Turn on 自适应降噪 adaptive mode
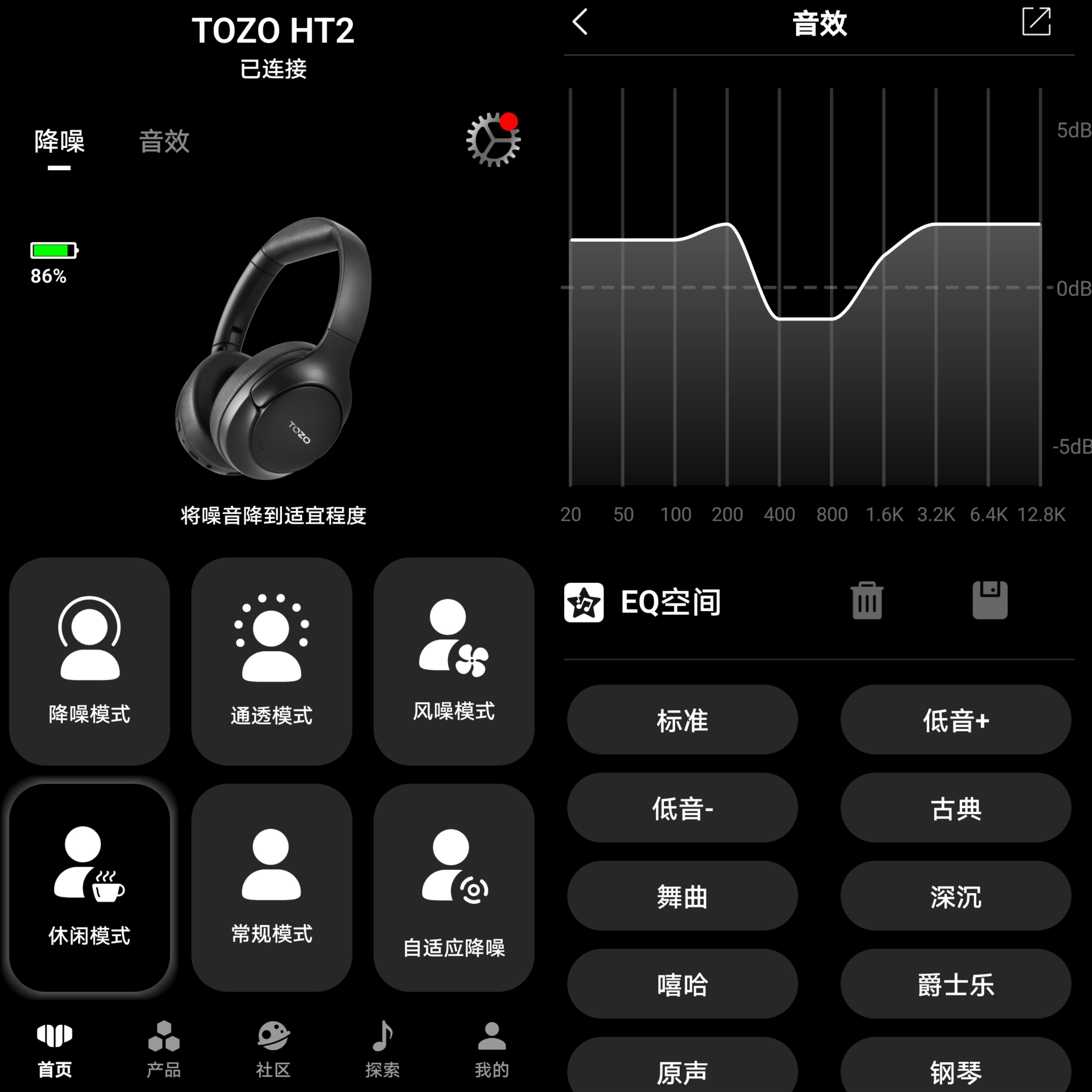Viewport: 1092px width, 1092px height. pyautogui.click(x=453, y=888)
